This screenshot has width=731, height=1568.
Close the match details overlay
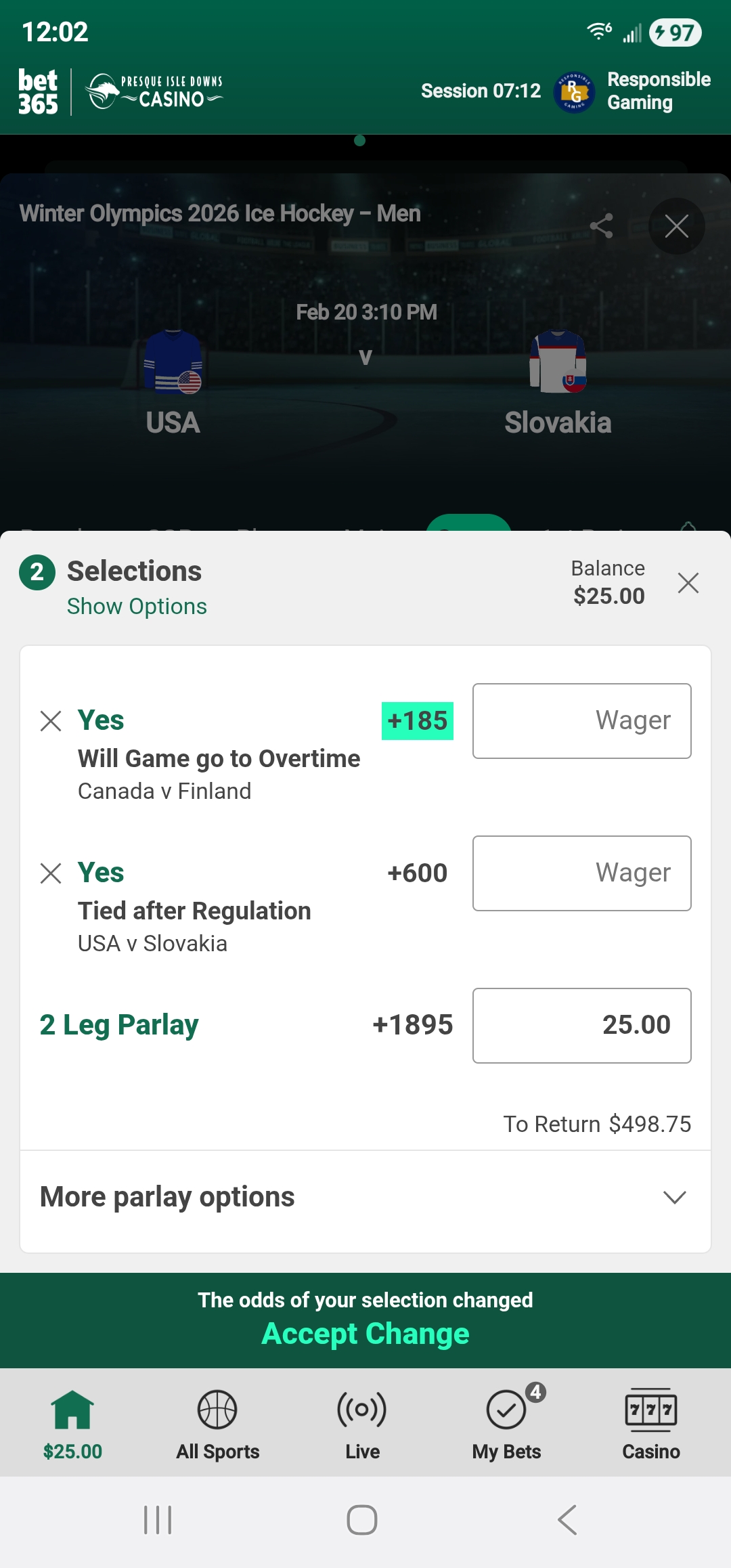click(676, 226)
